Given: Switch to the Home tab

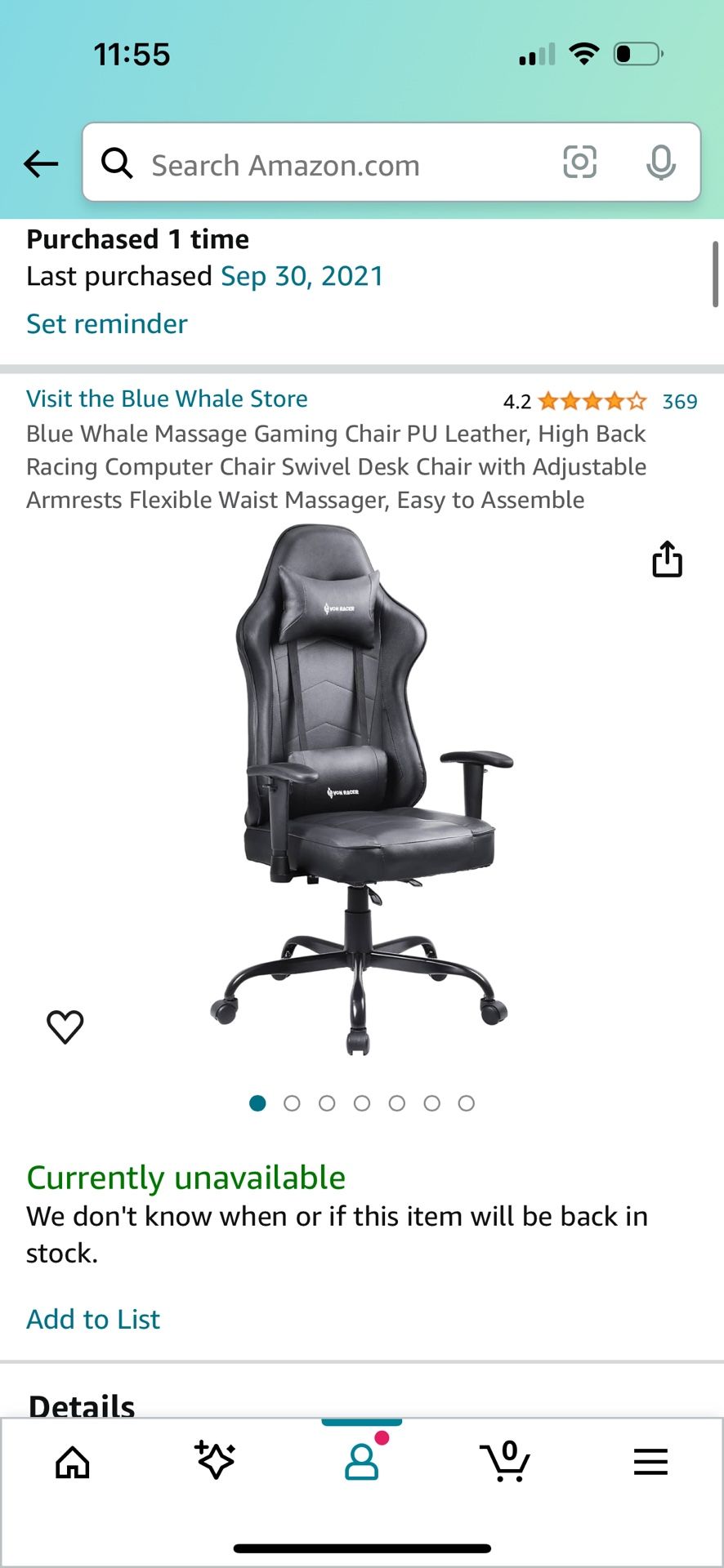Looking at the screenshot, I should tap(73, 1462).
